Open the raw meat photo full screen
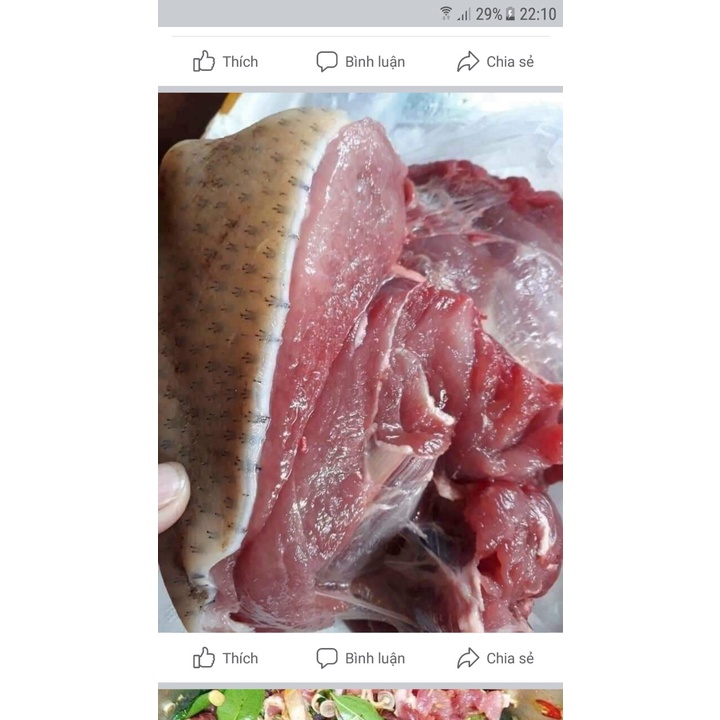Image resolution: width=720 pixels, height=720 pixels. [x=360, y=362]
